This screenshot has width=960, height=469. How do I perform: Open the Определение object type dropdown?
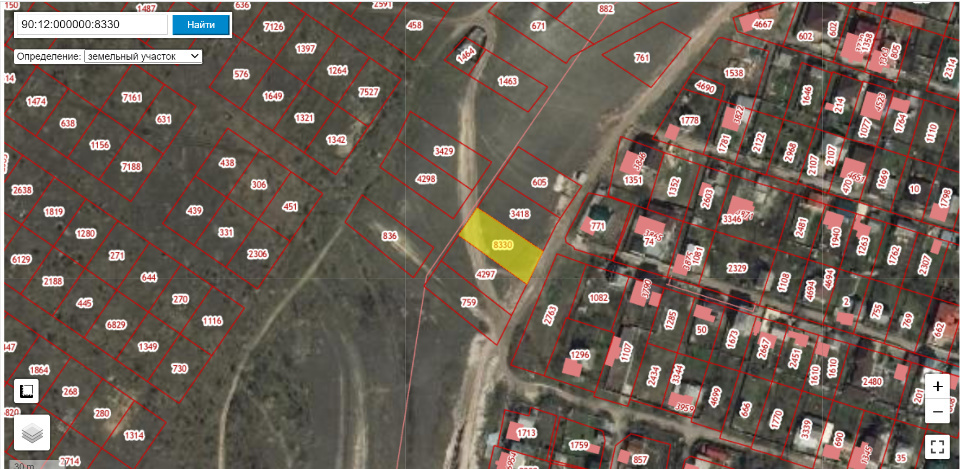(143, 57)
